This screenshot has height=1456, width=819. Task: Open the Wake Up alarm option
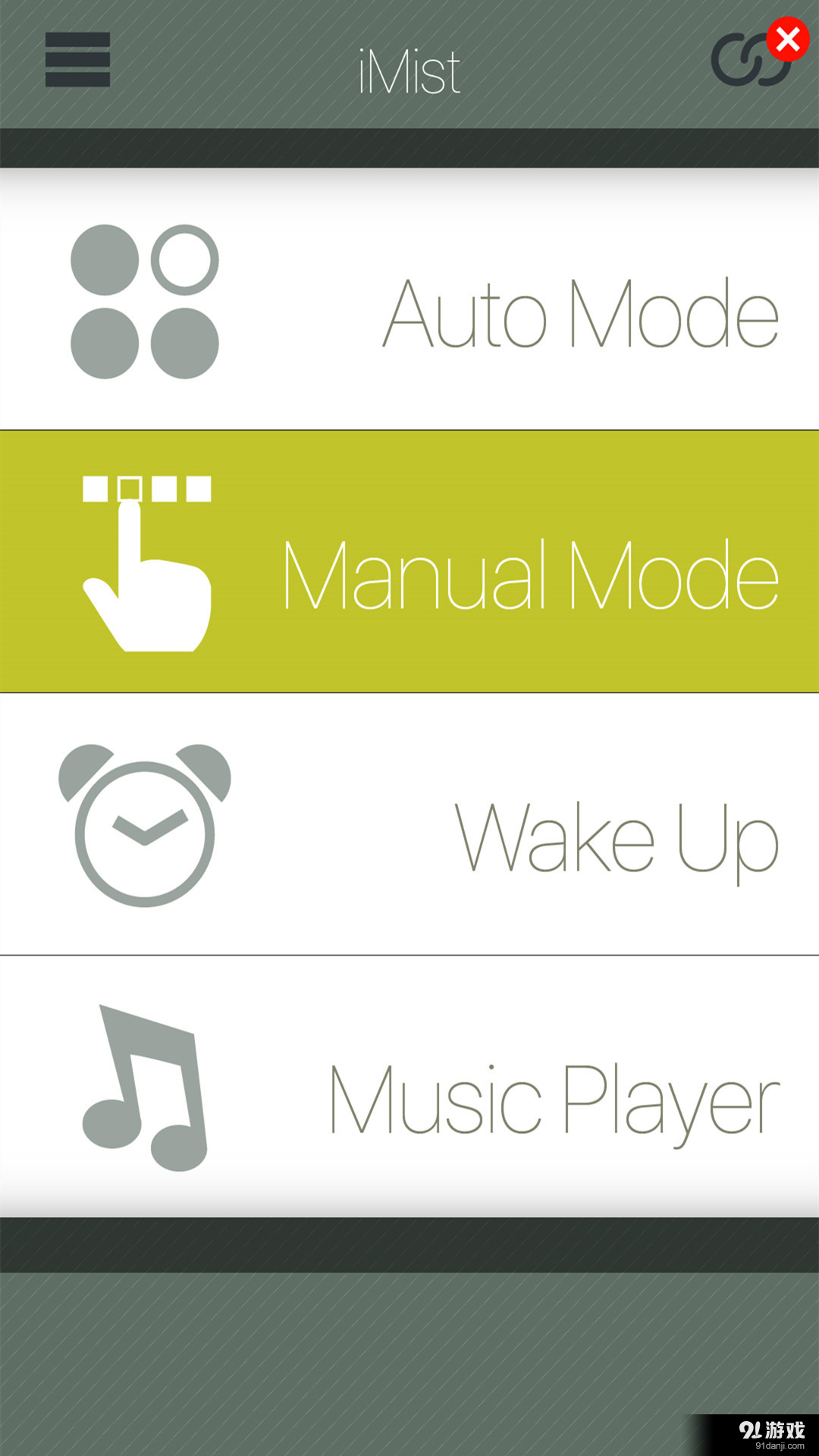coord(409,825)
